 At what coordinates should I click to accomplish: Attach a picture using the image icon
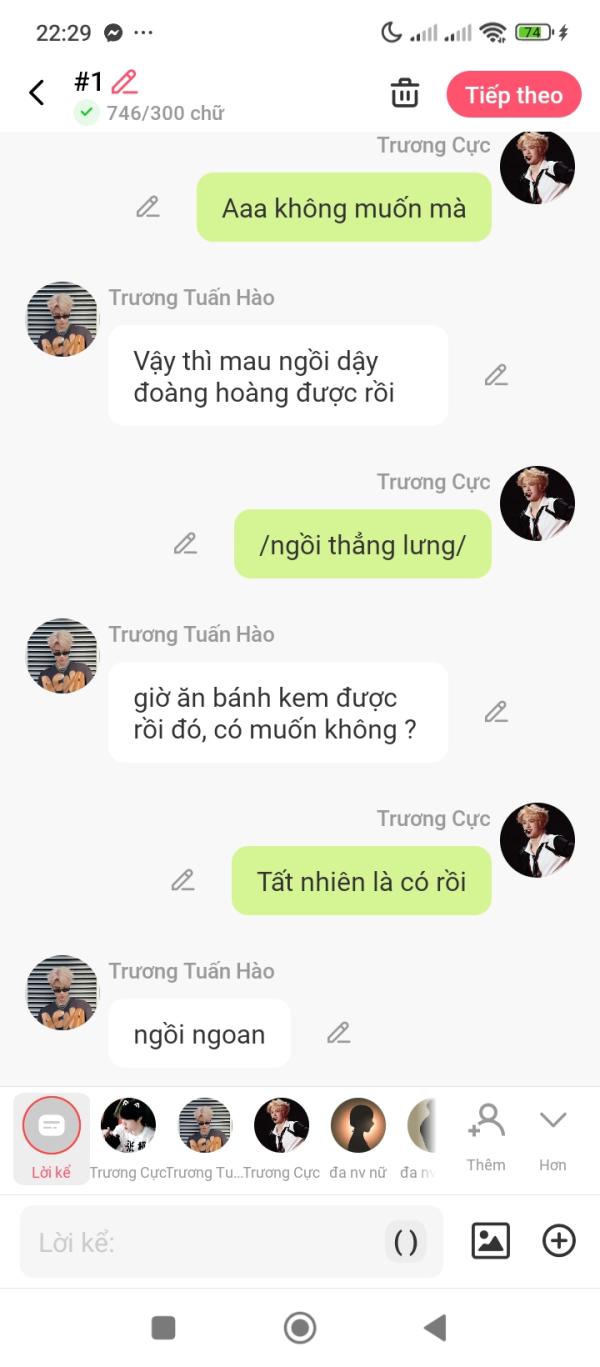coord(490,1241)
